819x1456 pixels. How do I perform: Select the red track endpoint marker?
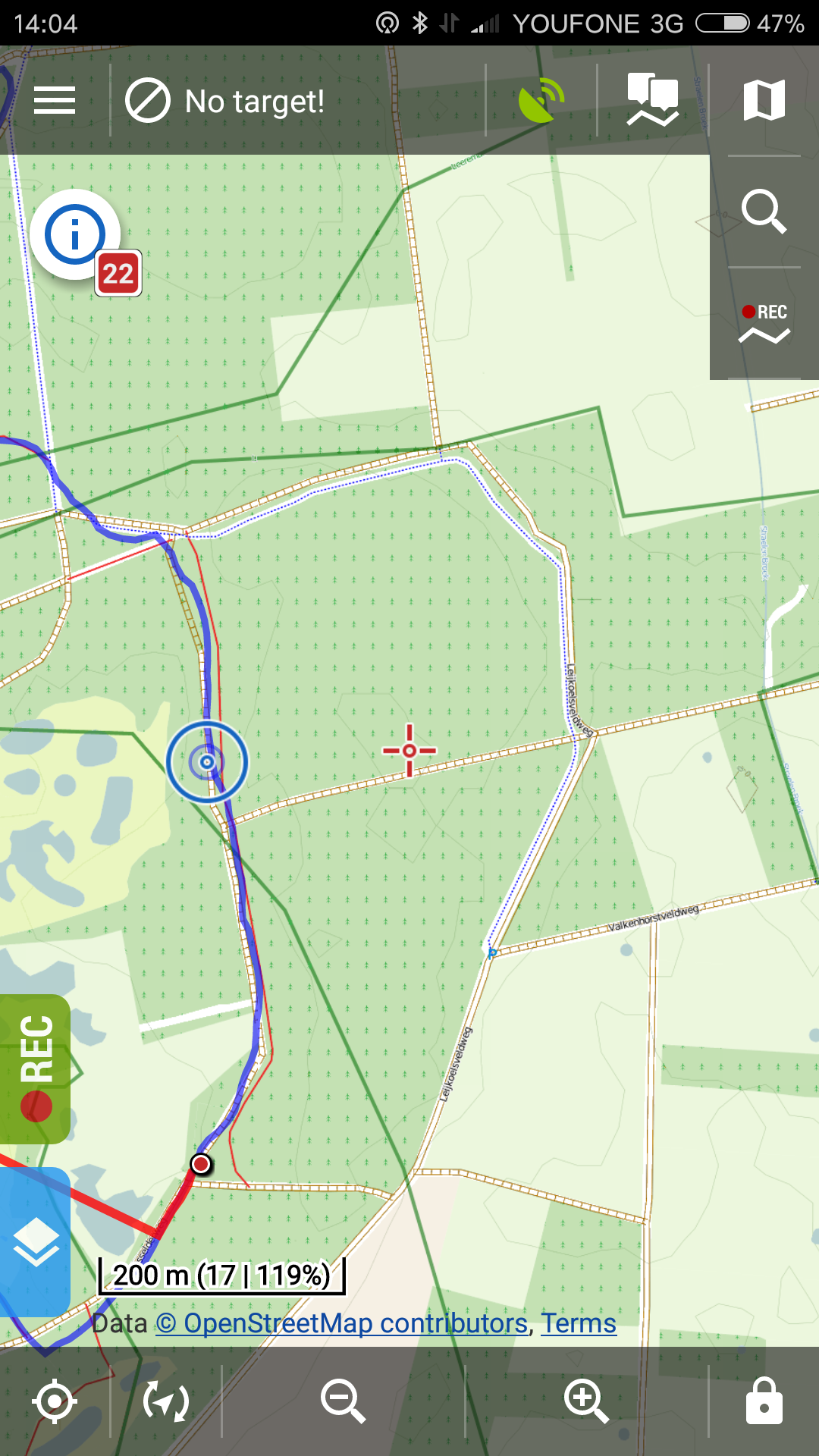(x=201, y=1163)
